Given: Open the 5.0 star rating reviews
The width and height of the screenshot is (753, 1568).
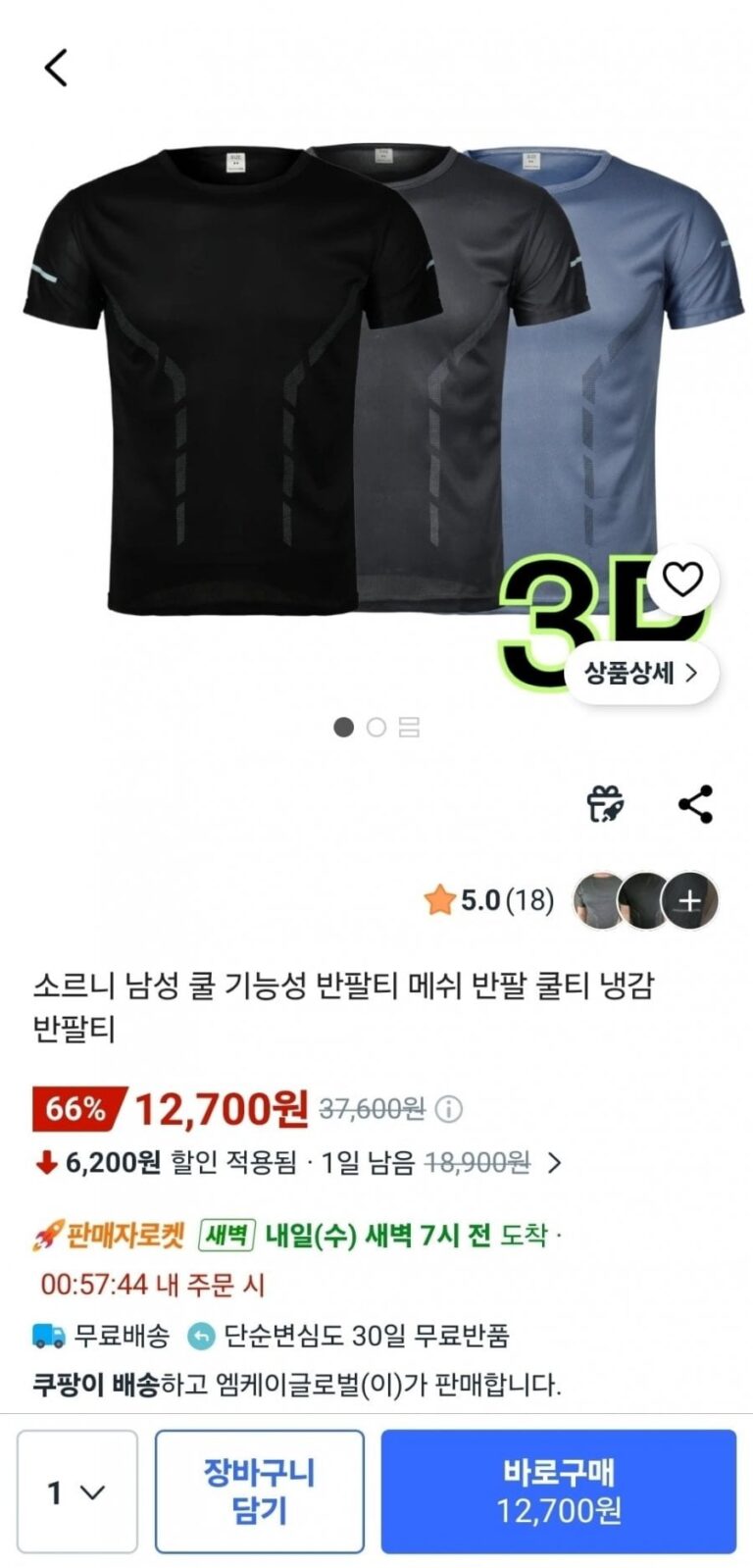Looking at the screenshot, I should click(x=489, y=899).
